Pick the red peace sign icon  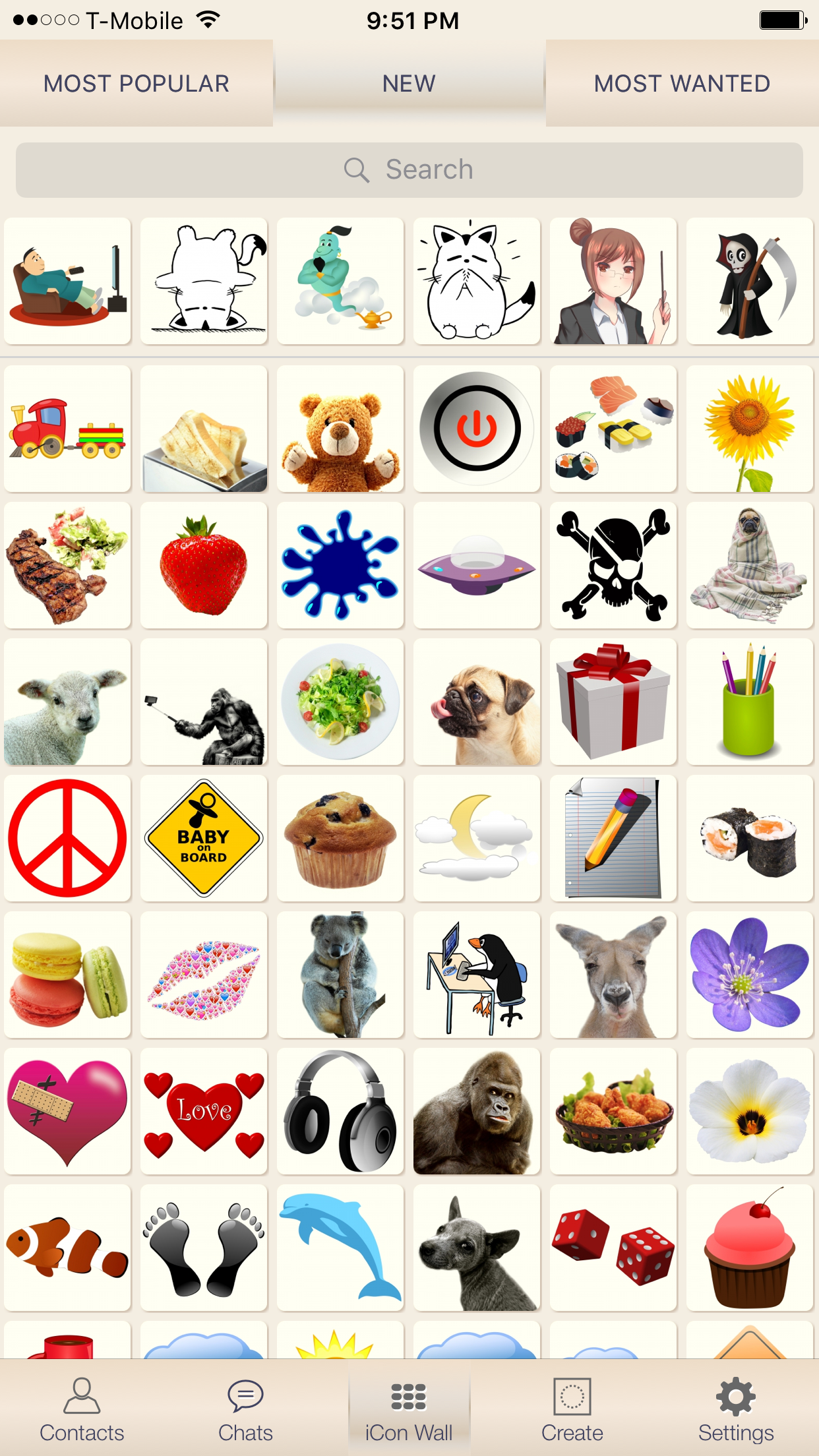[x=67, y=838]
